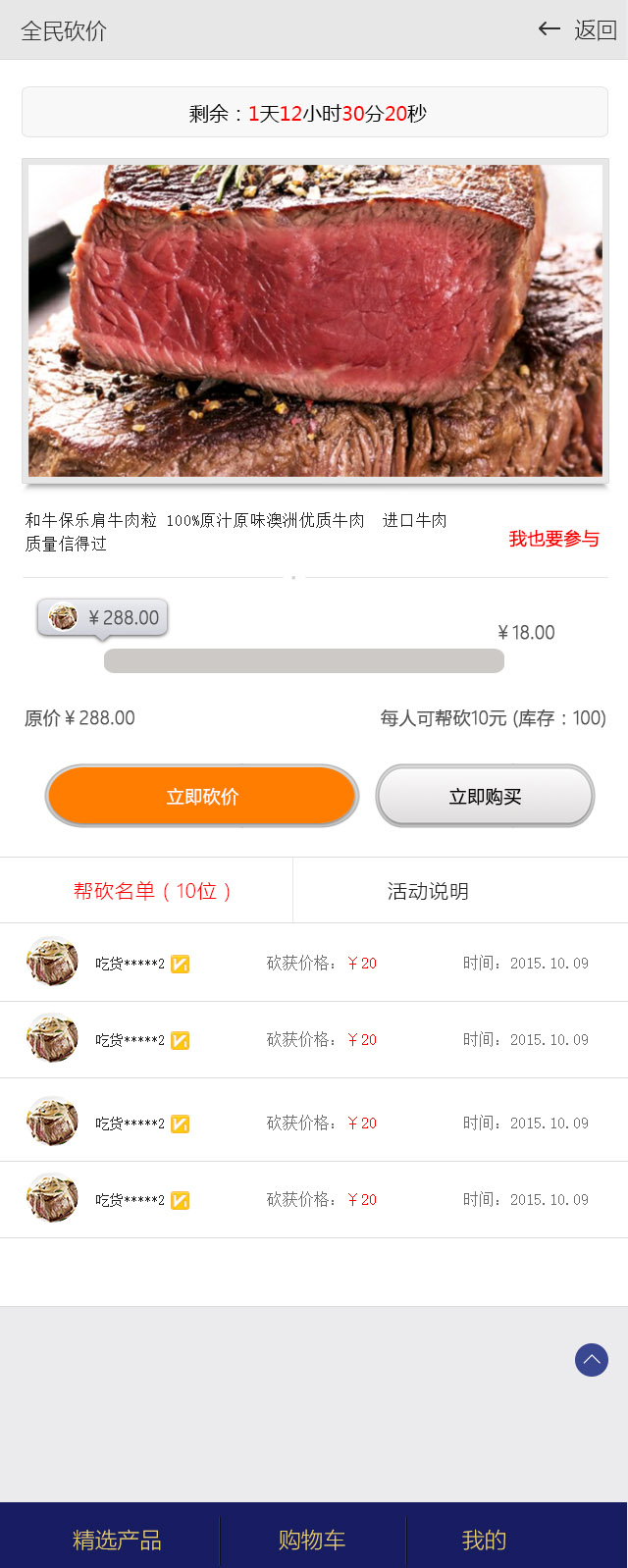This screenshot has height=1568, width=628.
Task: Switch to the 帮砍名单 tab
Action: click(x=152, y=891)
